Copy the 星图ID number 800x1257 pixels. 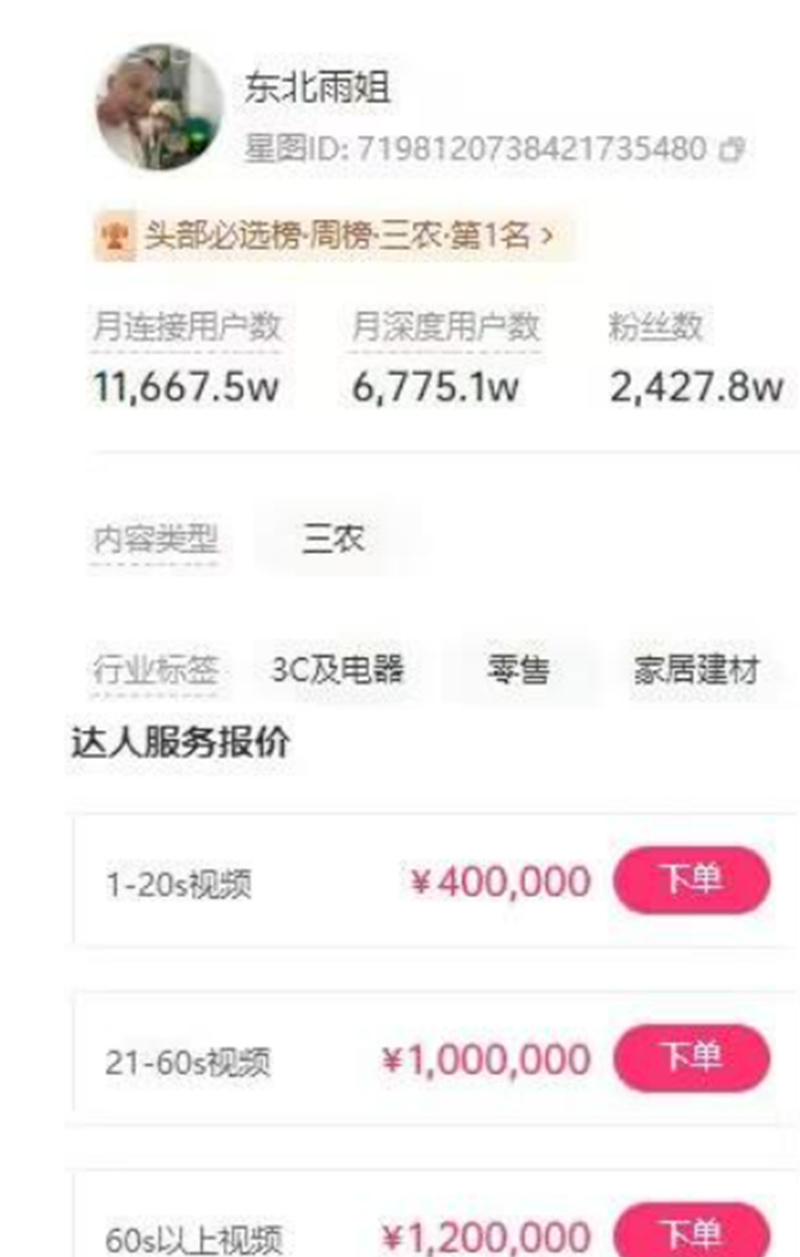tap(731, 150)
